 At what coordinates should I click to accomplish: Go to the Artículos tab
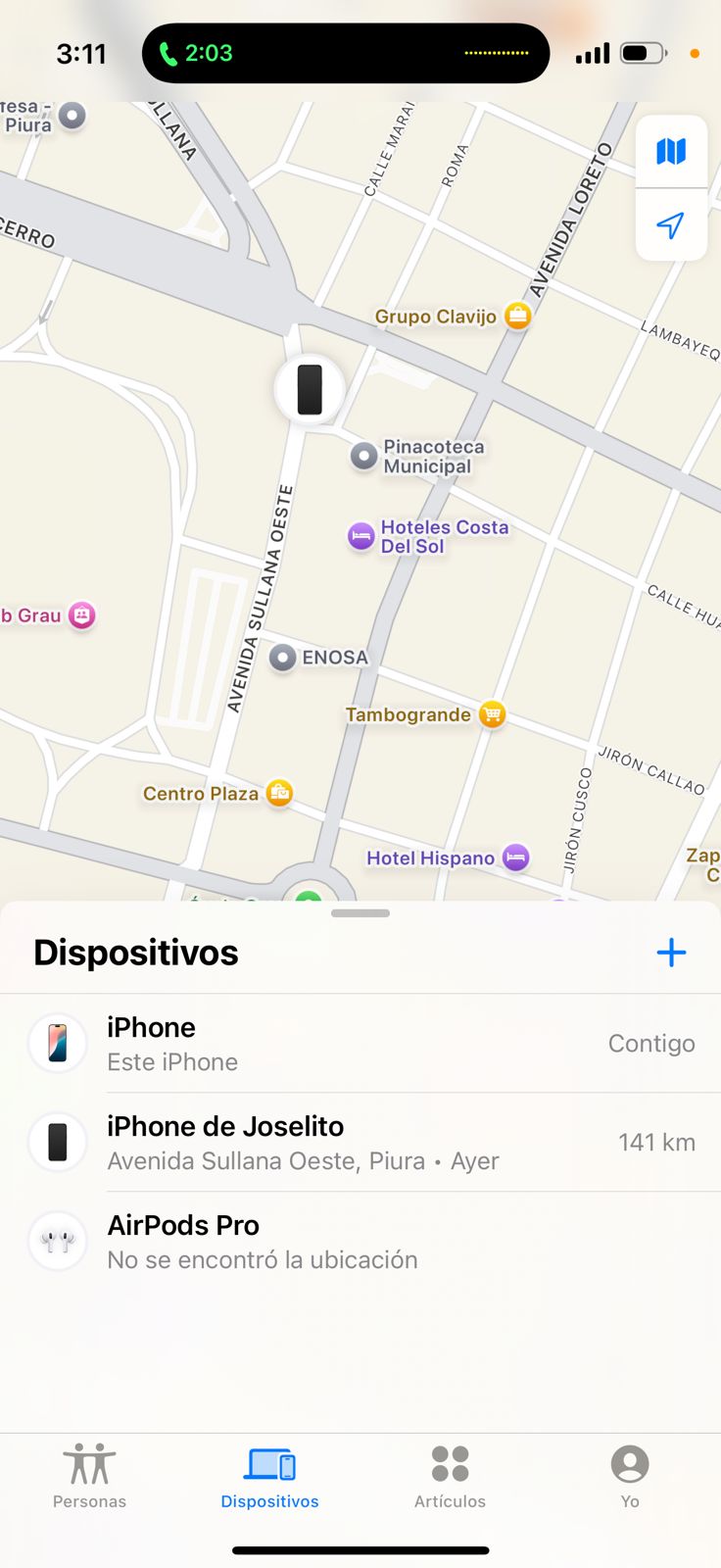click(450, 1476)
